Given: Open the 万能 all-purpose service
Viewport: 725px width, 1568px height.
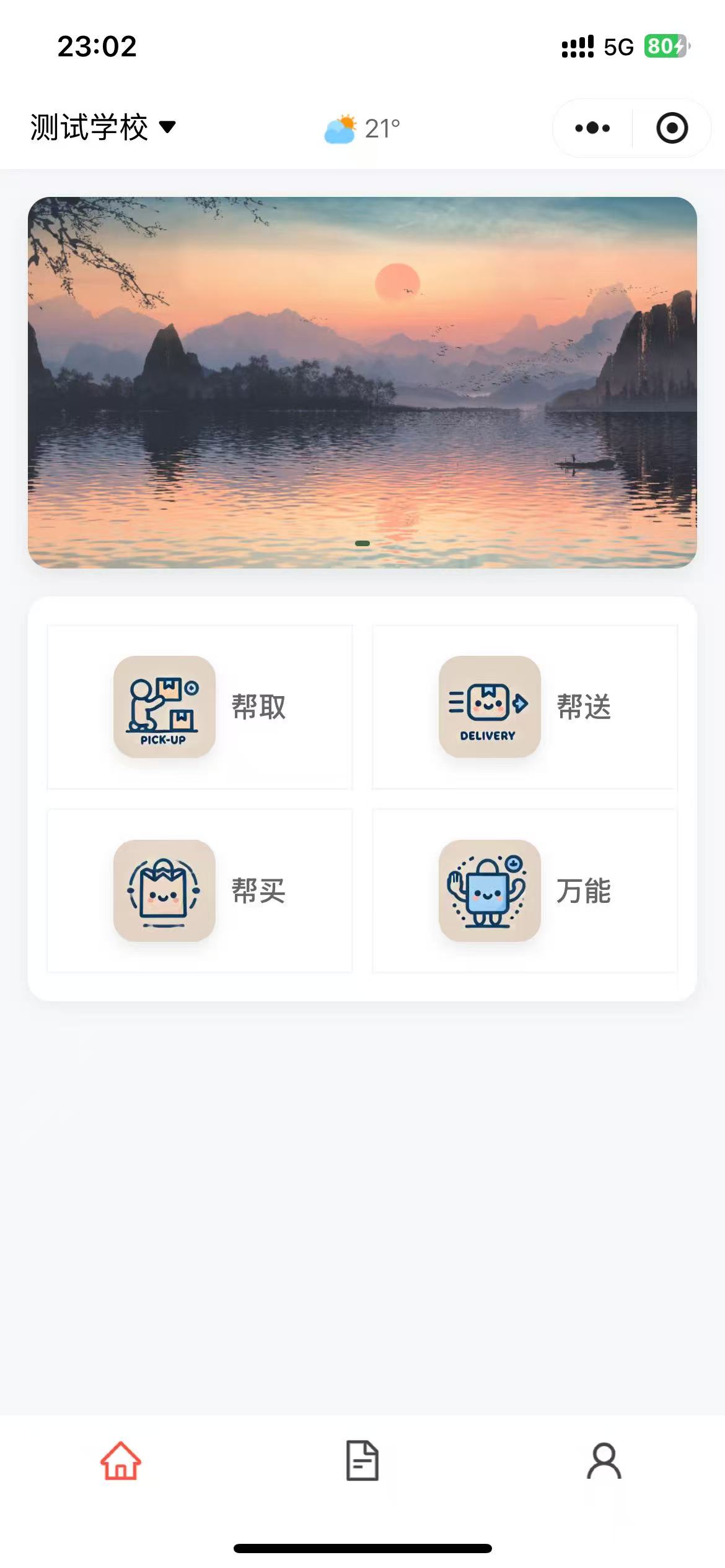Looking at the screenshot, I should (525, 891).
